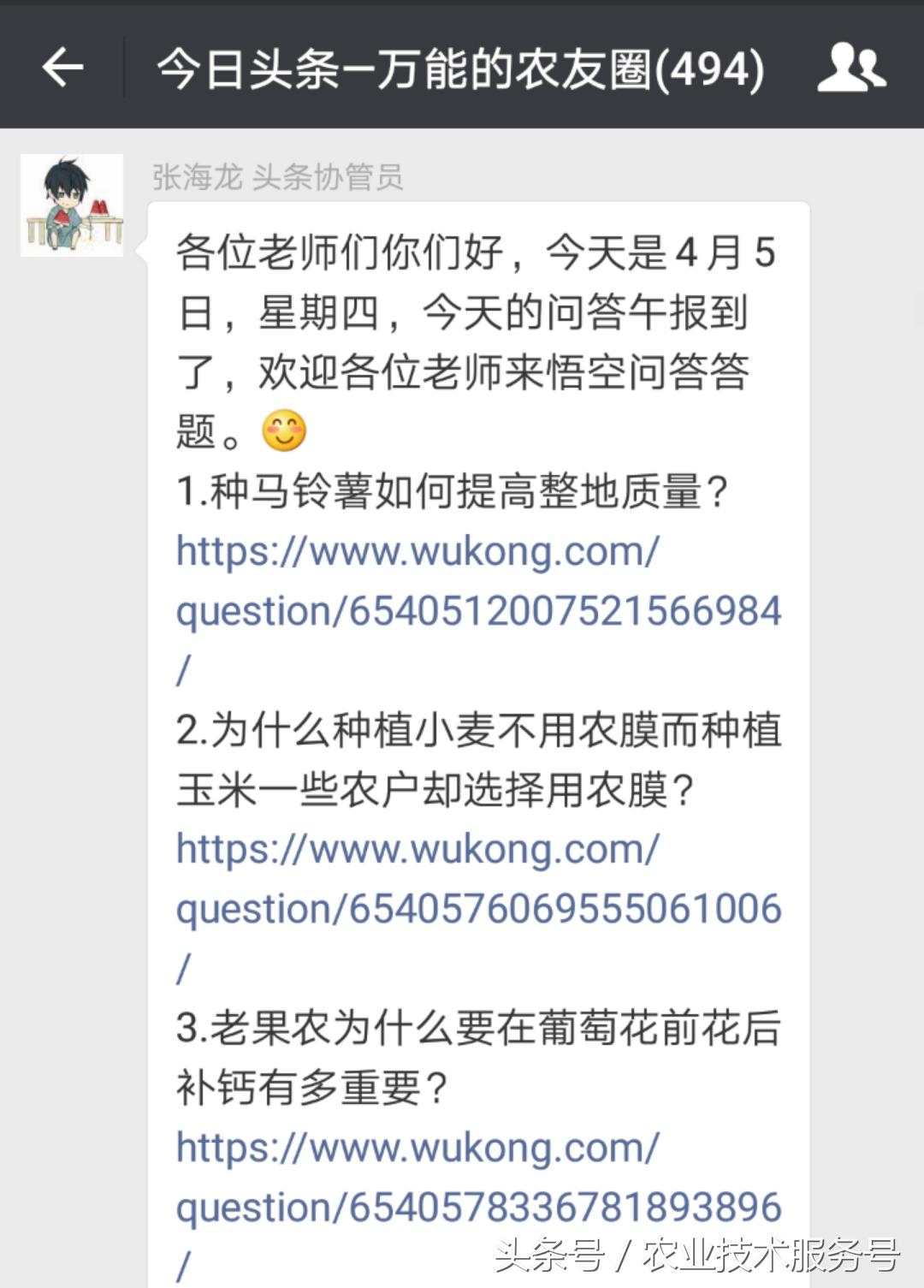Tap the URL ending in 7521566984
The image size is (924, 1288).
pos(479,609)
